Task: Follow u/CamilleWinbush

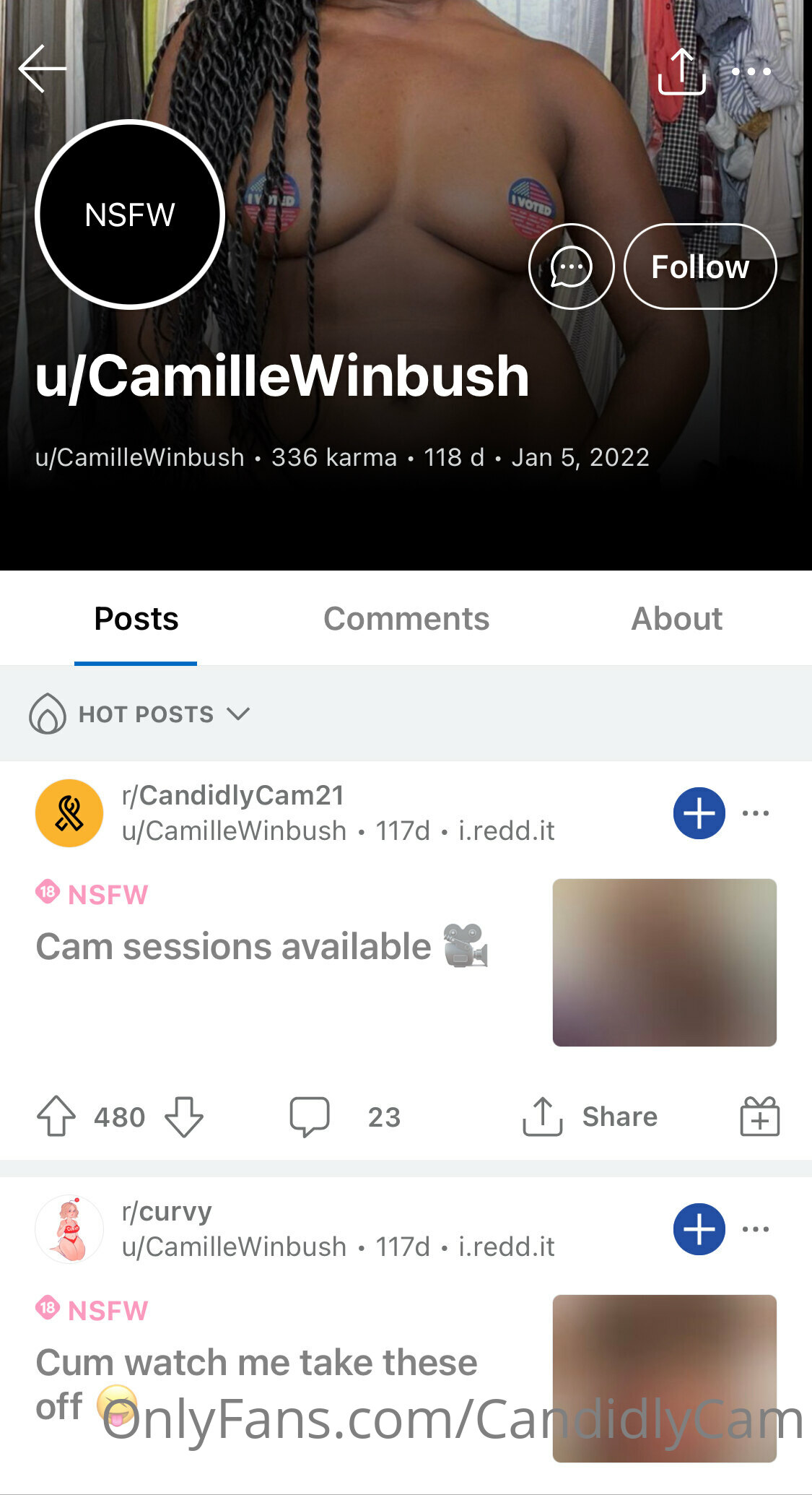Action: pos(699,266)
